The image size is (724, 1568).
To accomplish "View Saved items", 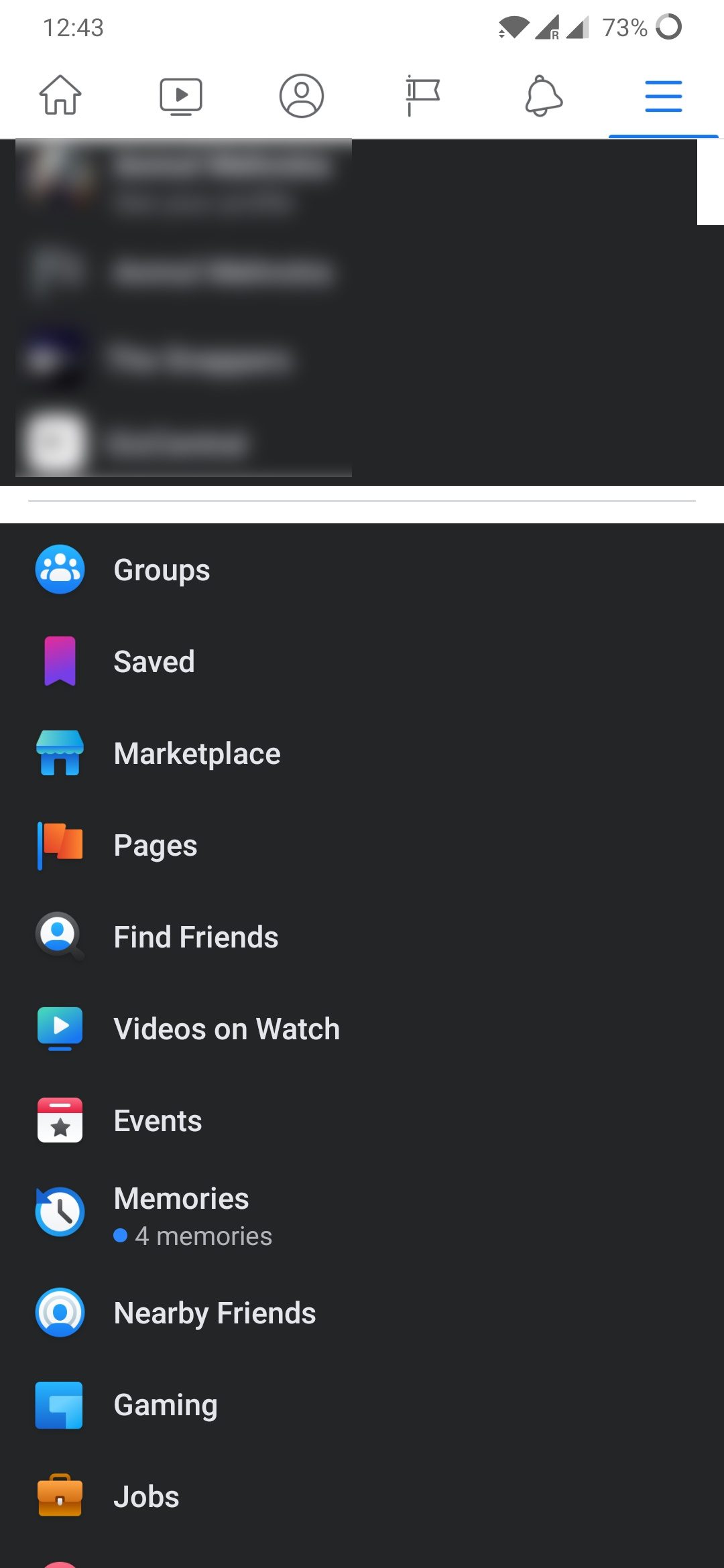I will (x=362, y=661).
